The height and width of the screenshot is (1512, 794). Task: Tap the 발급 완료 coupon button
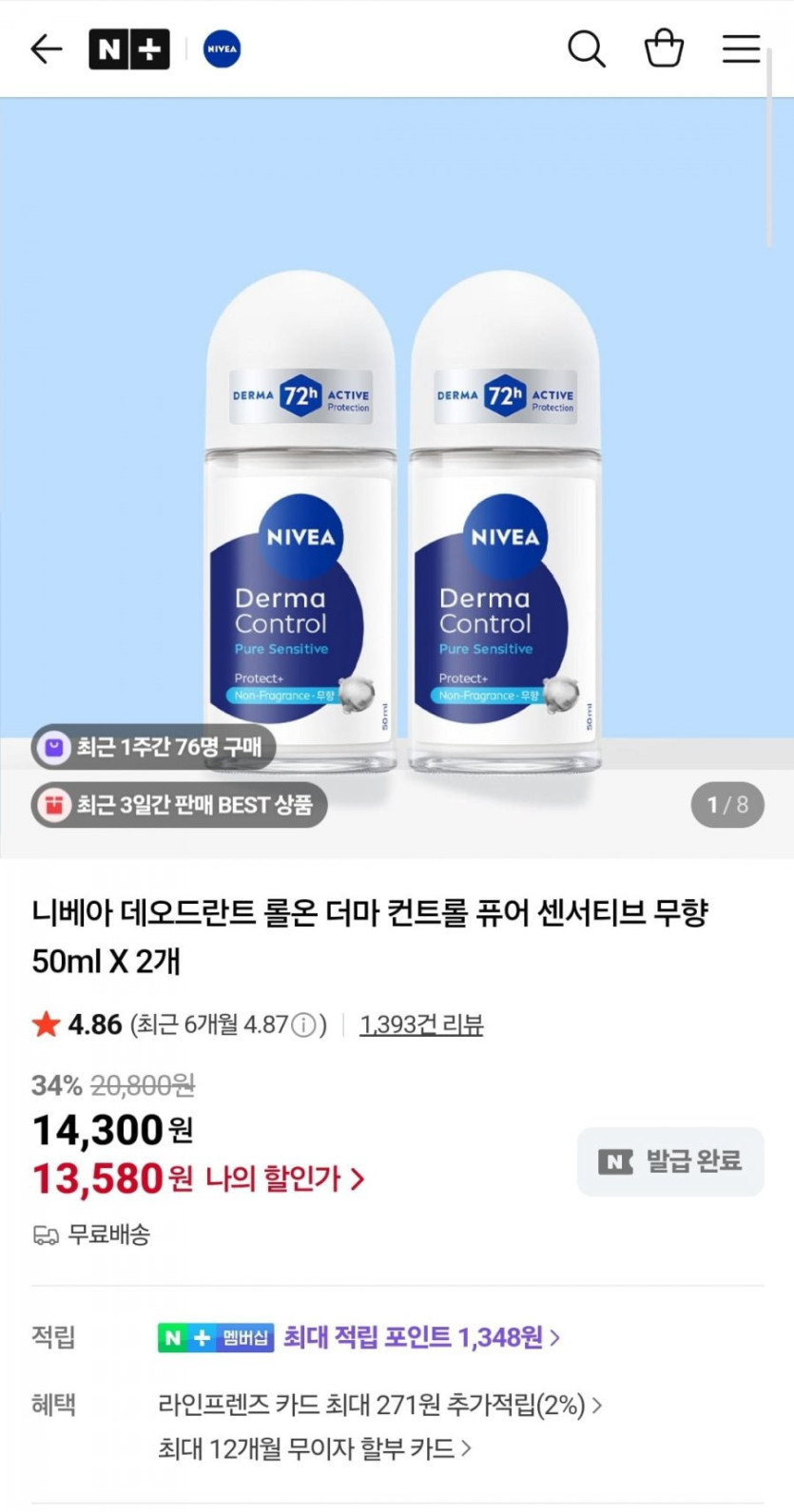tap(670, 1161)
